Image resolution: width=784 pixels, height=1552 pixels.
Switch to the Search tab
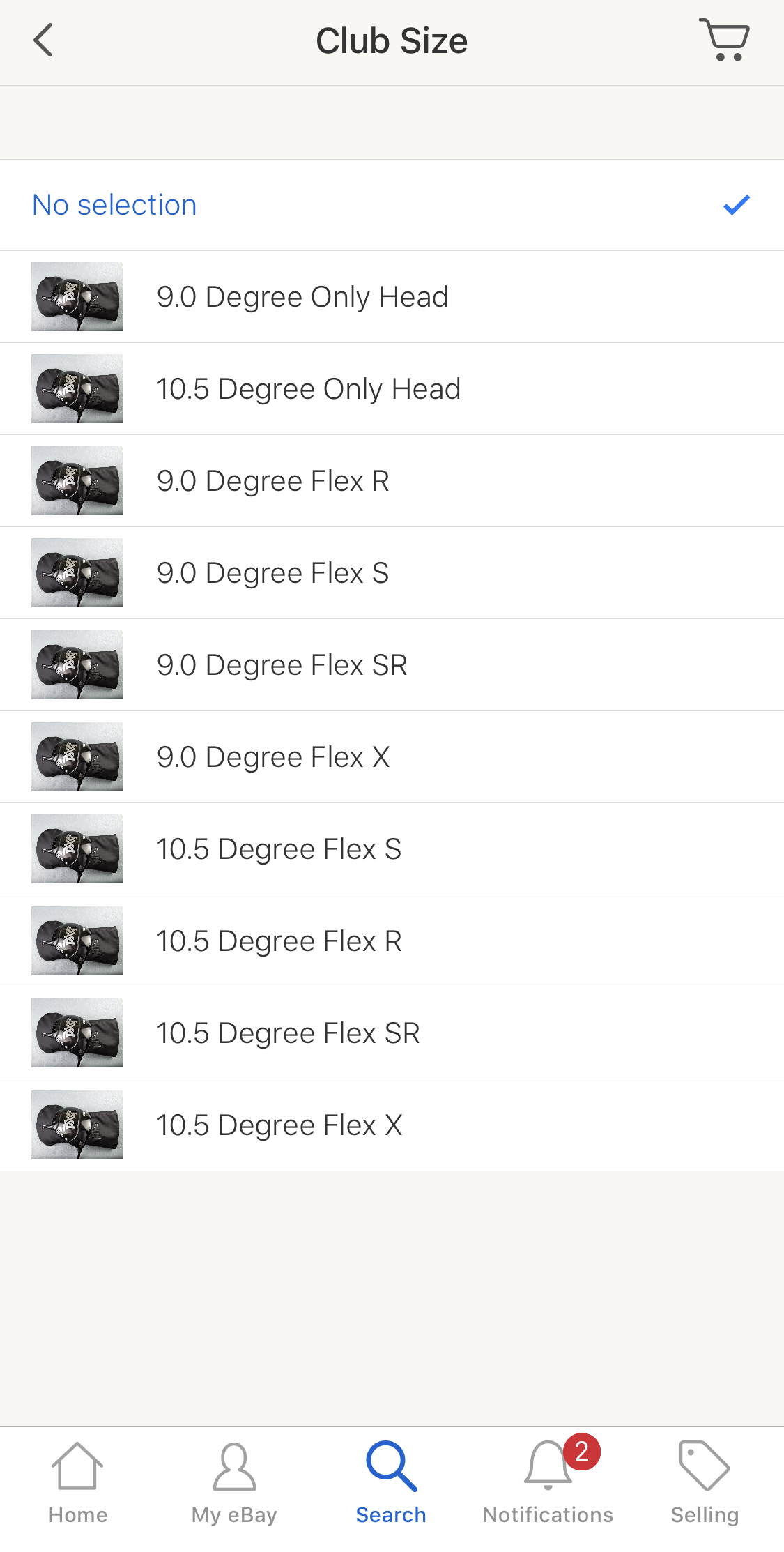(x=391, y=1482)
